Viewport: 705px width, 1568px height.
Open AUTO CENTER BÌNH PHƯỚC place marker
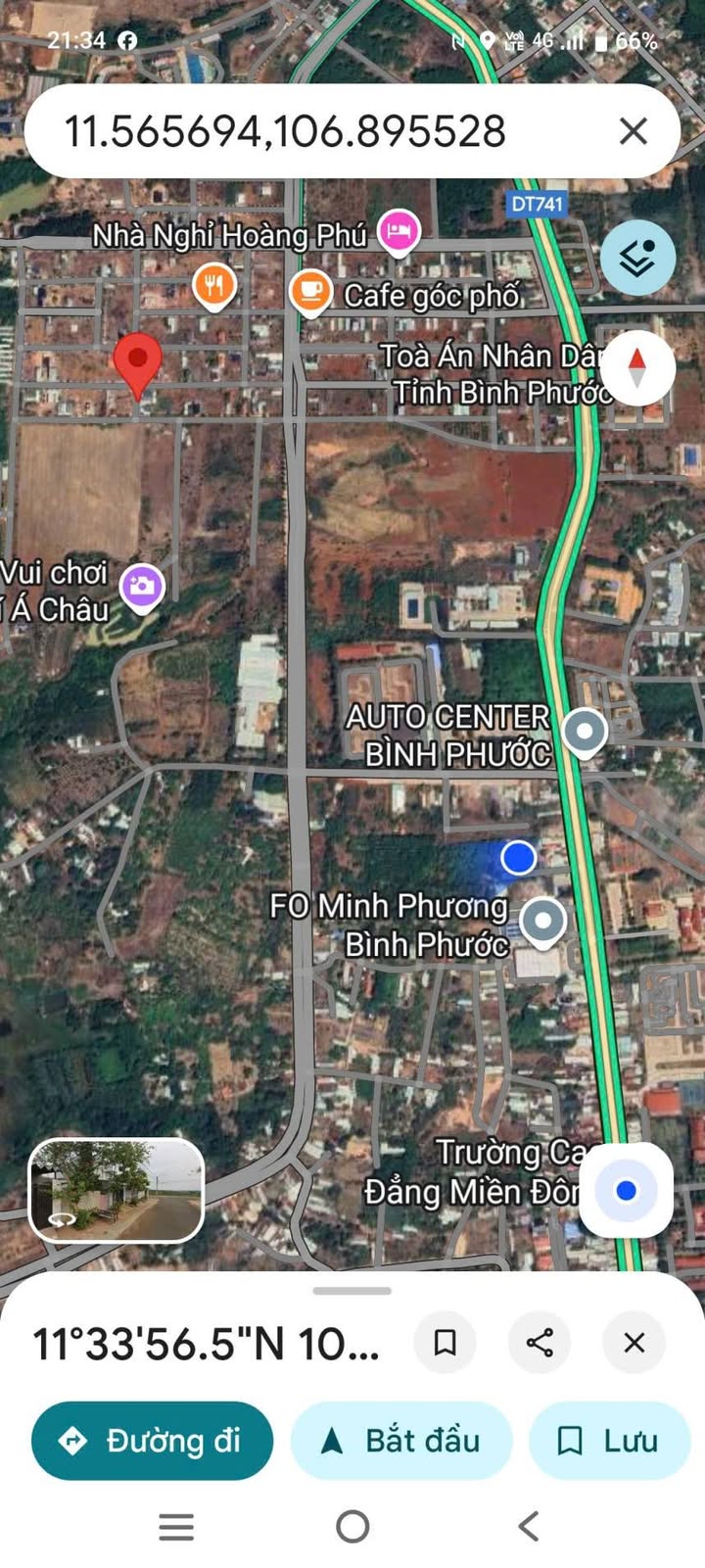[585, 731]
